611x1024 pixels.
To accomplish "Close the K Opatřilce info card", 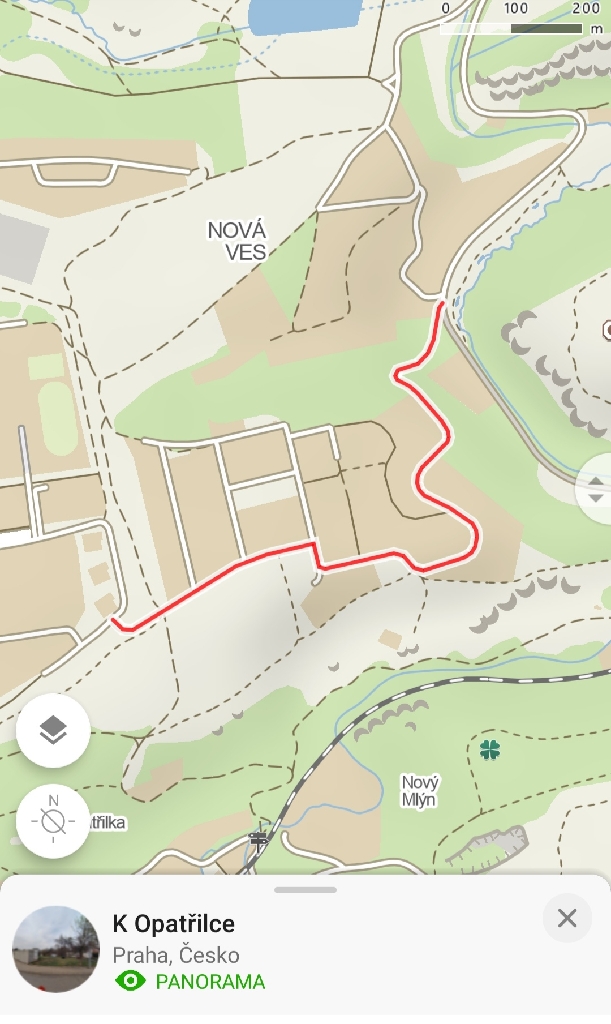I will [567, 918].
